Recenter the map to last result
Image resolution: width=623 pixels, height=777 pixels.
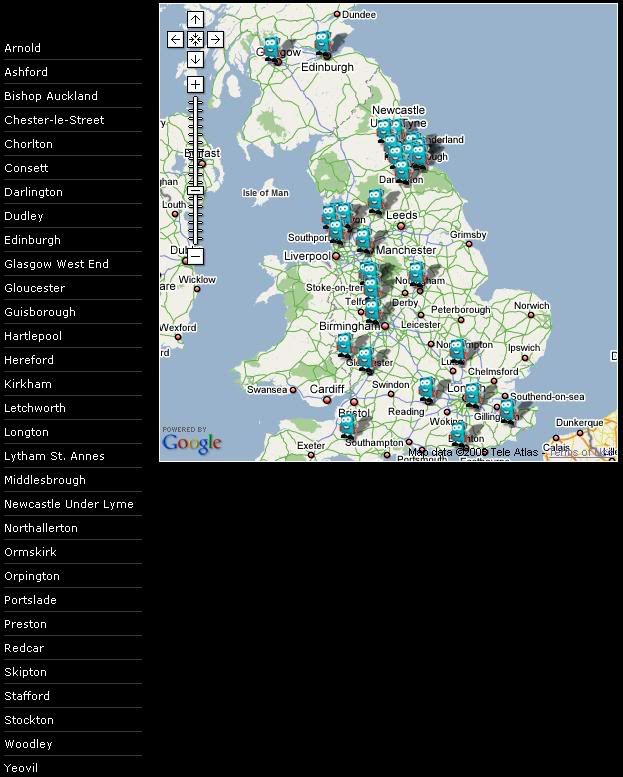pyautogui.click(x=195, y=40)
